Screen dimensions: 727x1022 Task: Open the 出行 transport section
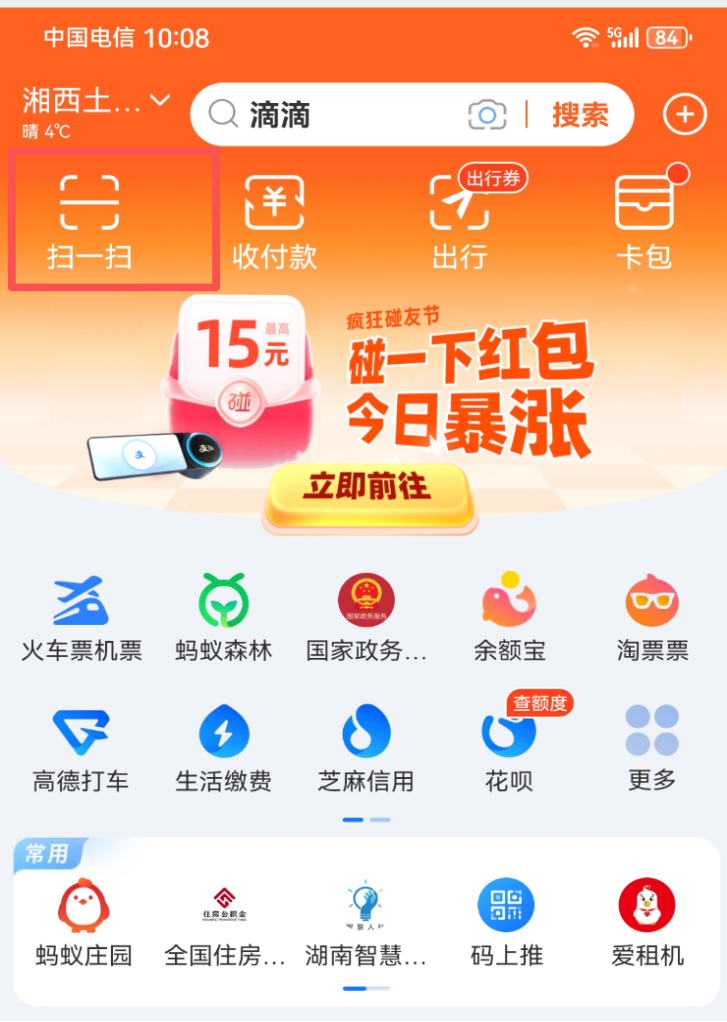click(459, 220)
